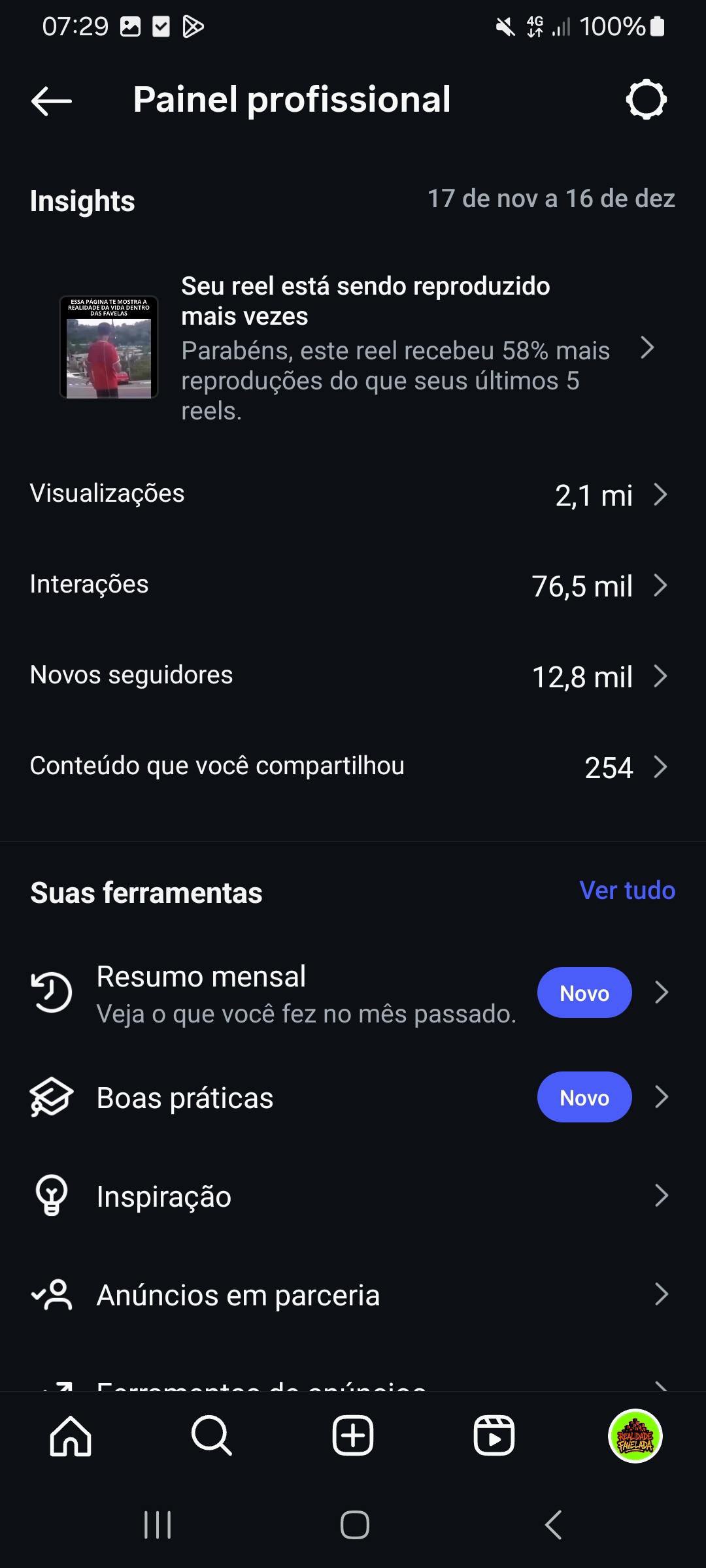706x1568 pixels.
Task: View Interações insights
Action: click(353, 585)
